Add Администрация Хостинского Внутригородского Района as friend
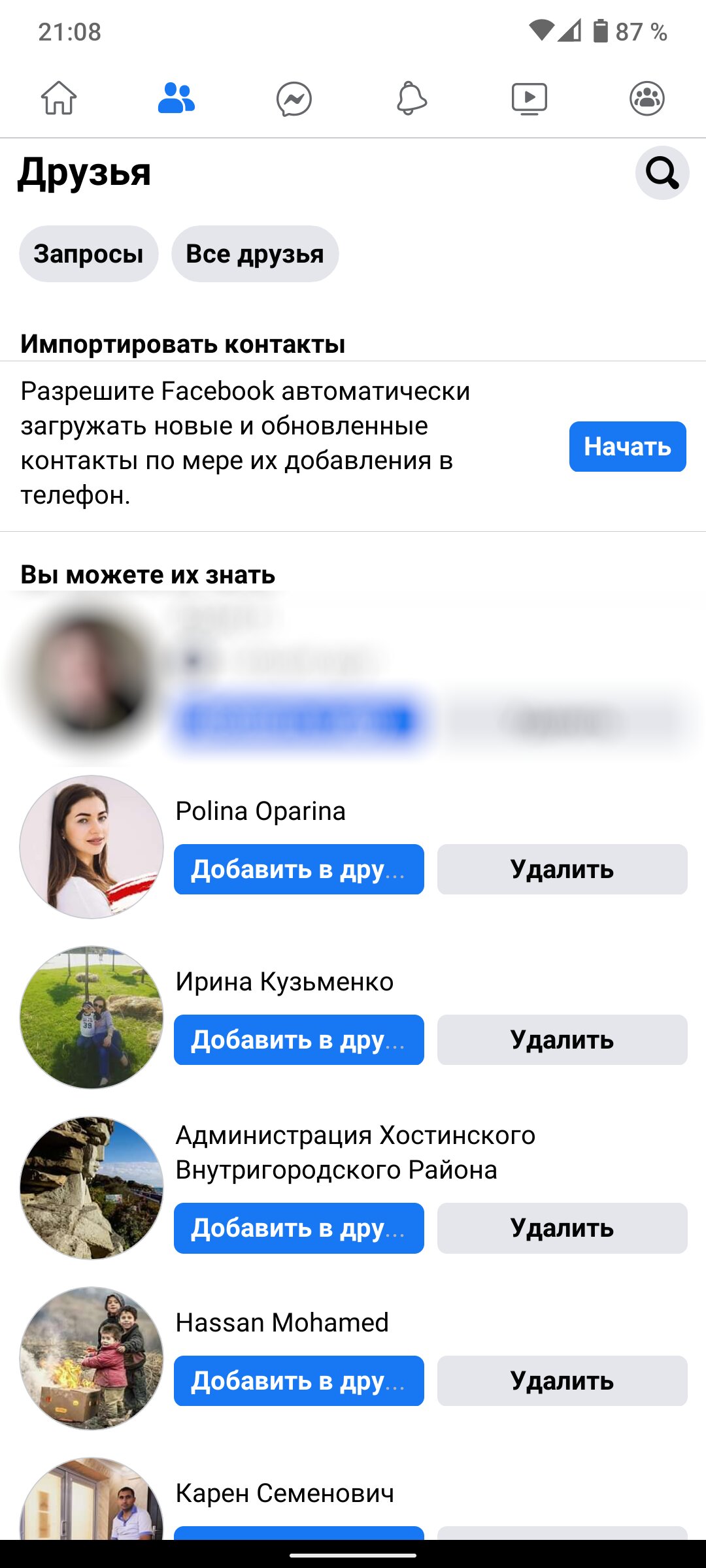This screenshot has width=706, height=1568. coord(299,1228)
